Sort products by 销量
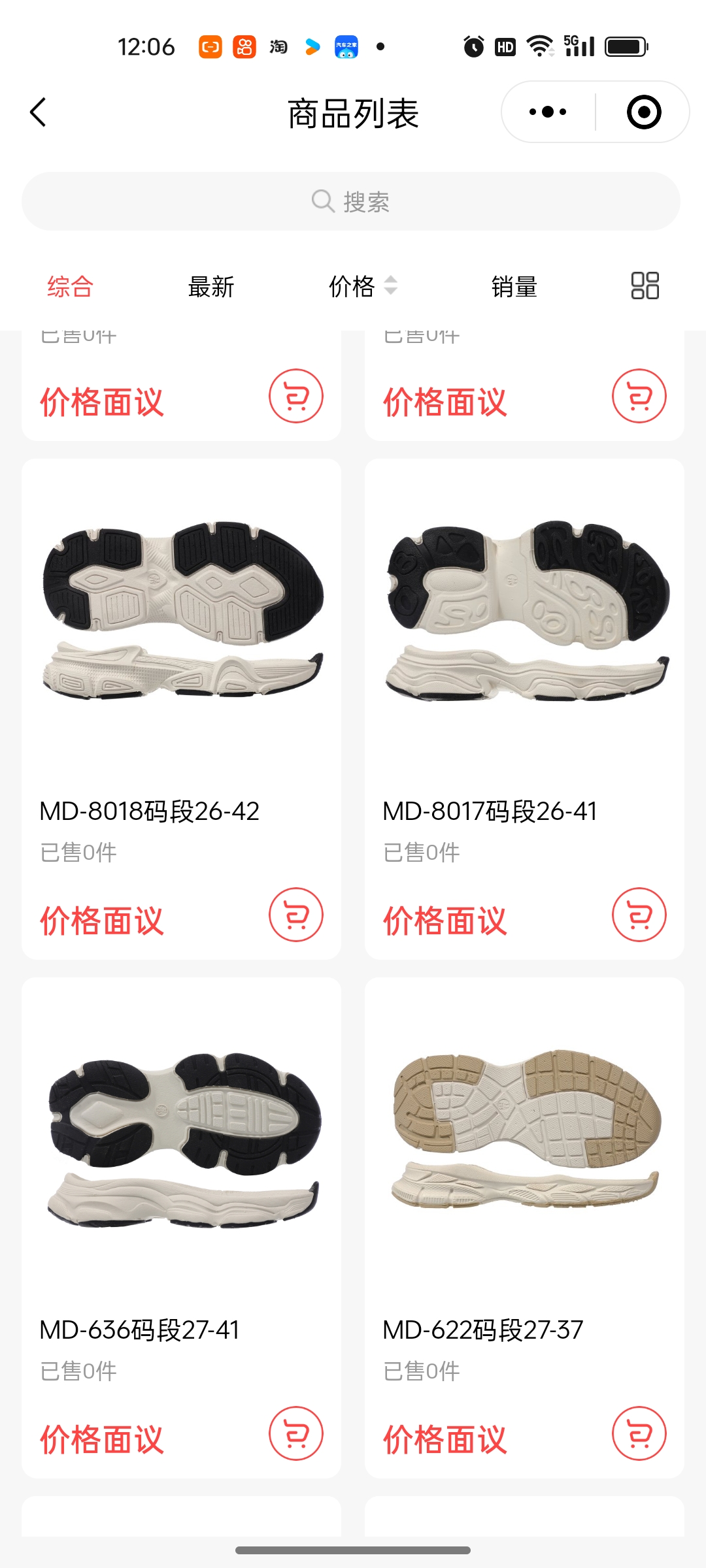The height and width of the screenshot is (1568, 706). point(514,286)
